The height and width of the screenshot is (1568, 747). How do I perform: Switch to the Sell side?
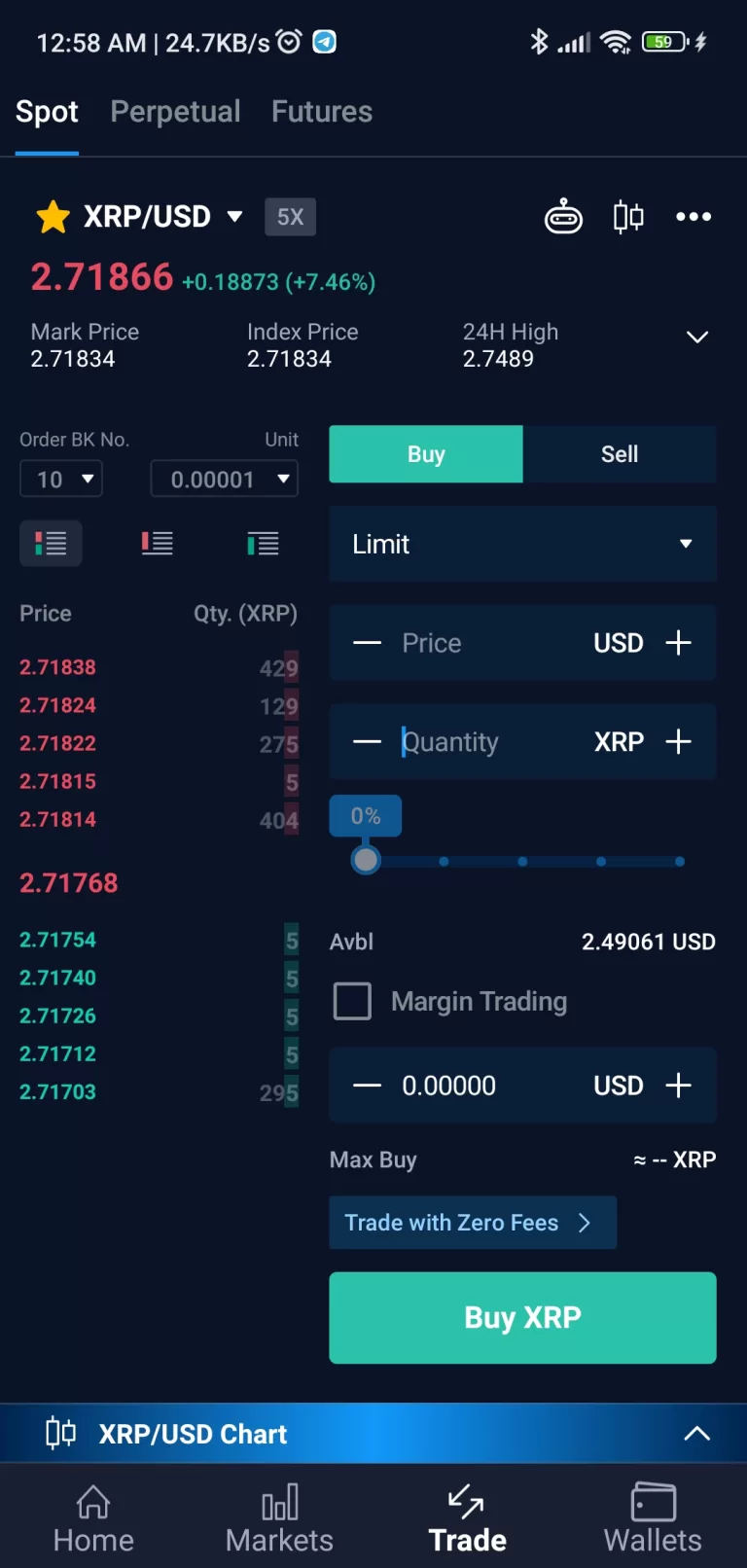pos(620,453)
